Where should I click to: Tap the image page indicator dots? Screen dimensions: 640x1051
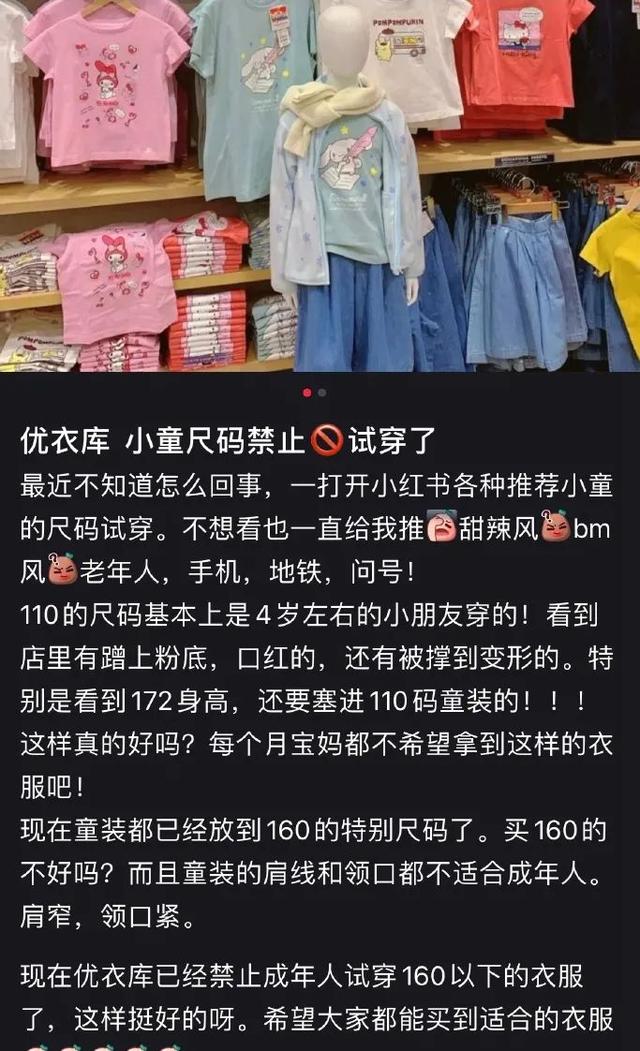tap(314, 393)
